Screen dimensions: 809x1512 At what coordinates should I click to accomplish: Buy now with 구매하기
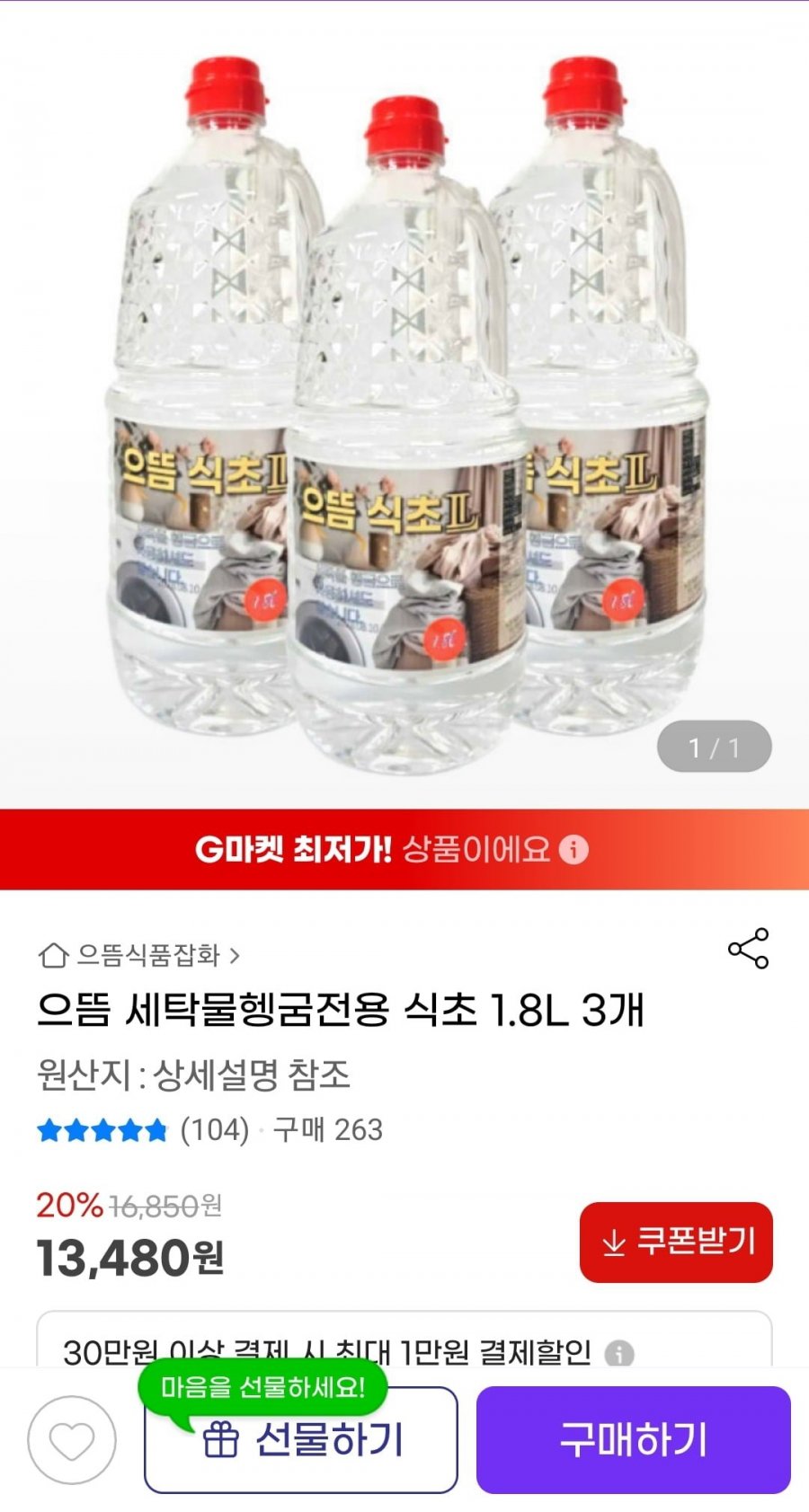[633, 1440]
